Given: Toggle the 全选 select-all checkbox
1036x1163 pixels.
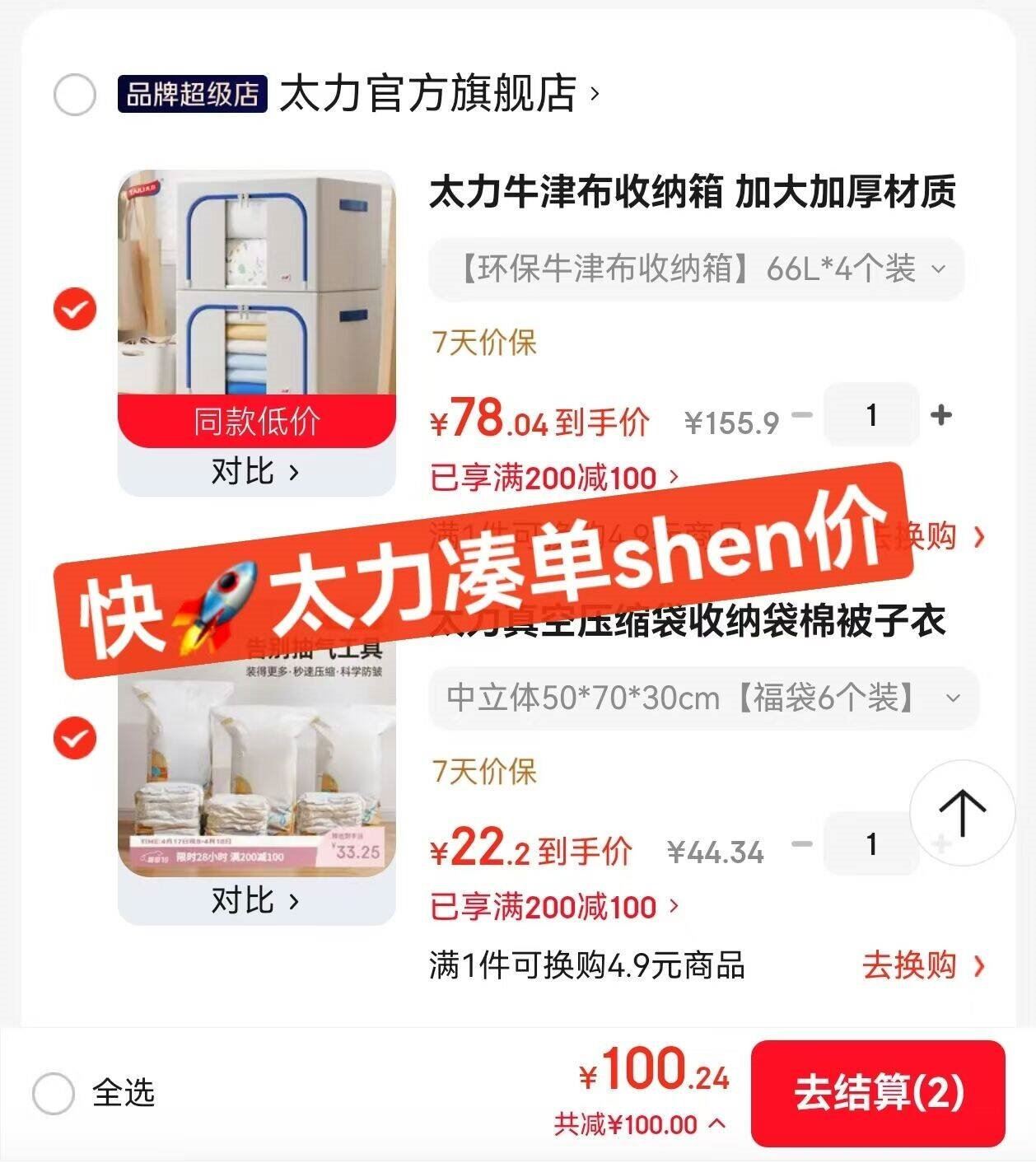Looking at the screenshot, I should coord(54,1094).
